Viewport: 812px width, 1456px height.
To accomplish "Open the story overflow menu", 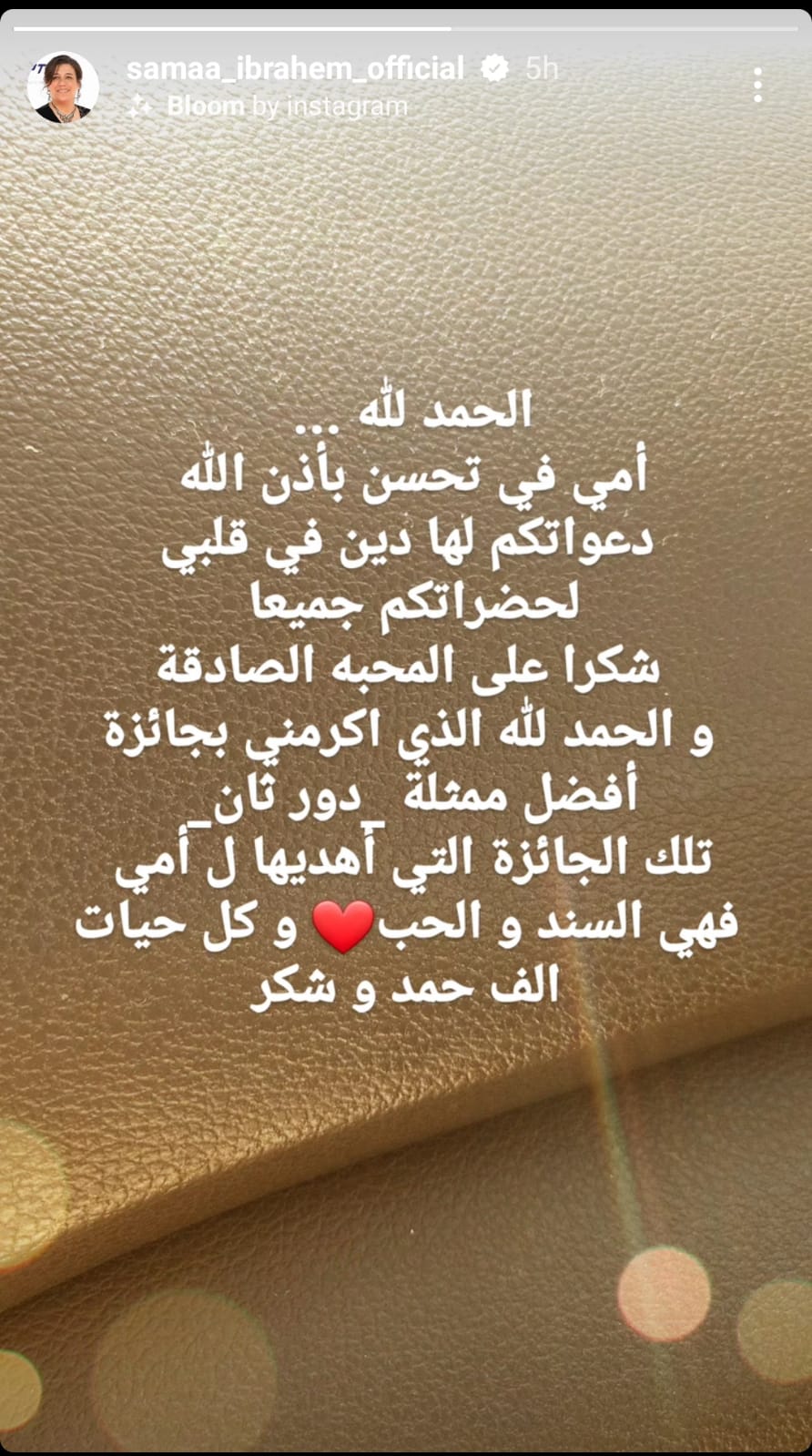I will tap(756, 85).
